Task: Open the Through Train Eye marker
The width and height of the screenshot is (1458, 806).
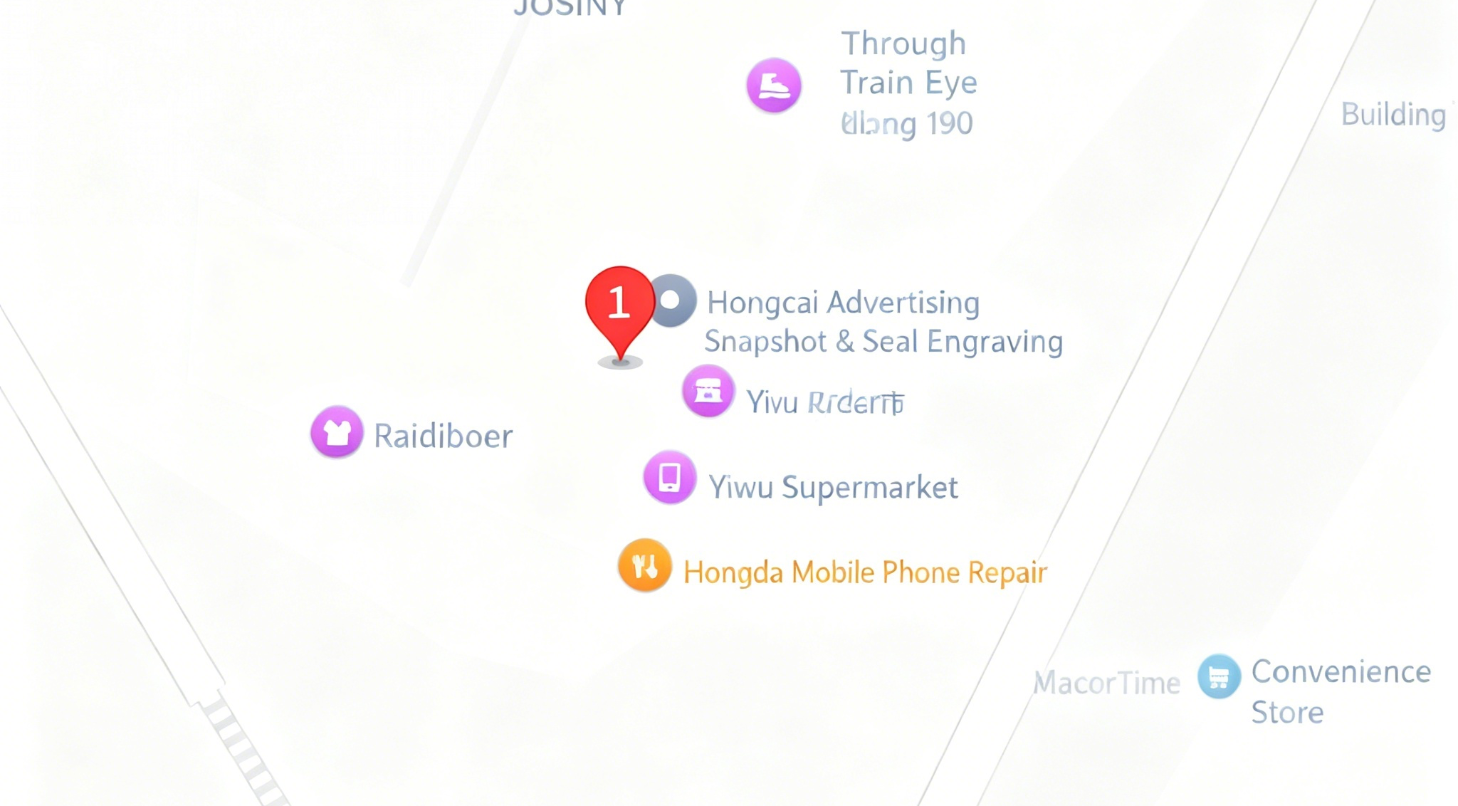Action: (x=774, y=85)
